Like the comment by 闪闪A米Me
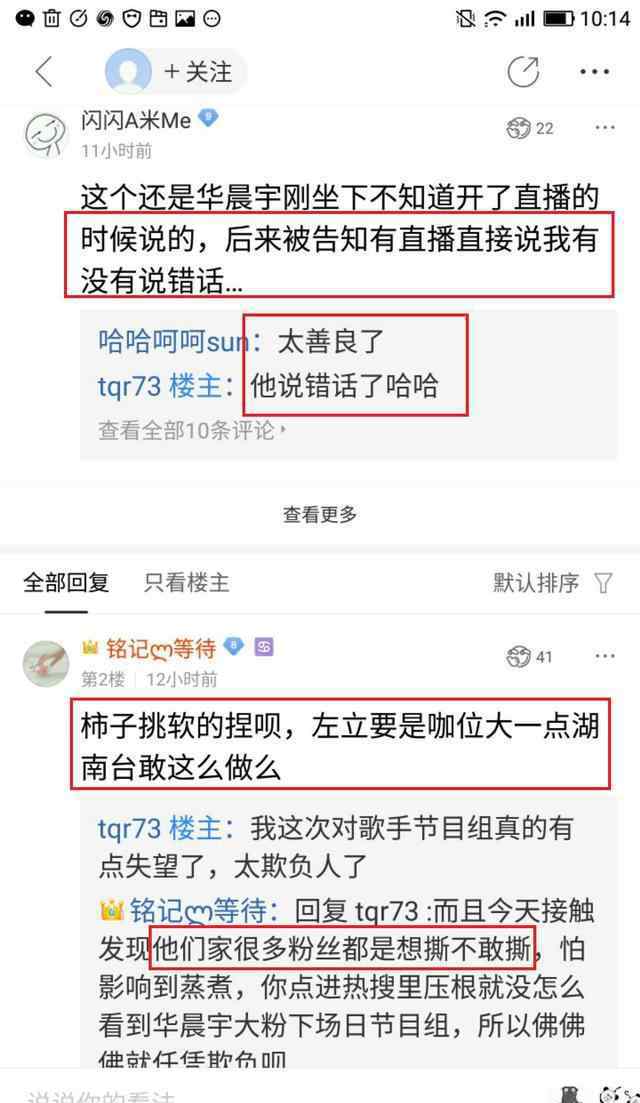The width and height of the screenshot is (640, 1103). [530, 128]
